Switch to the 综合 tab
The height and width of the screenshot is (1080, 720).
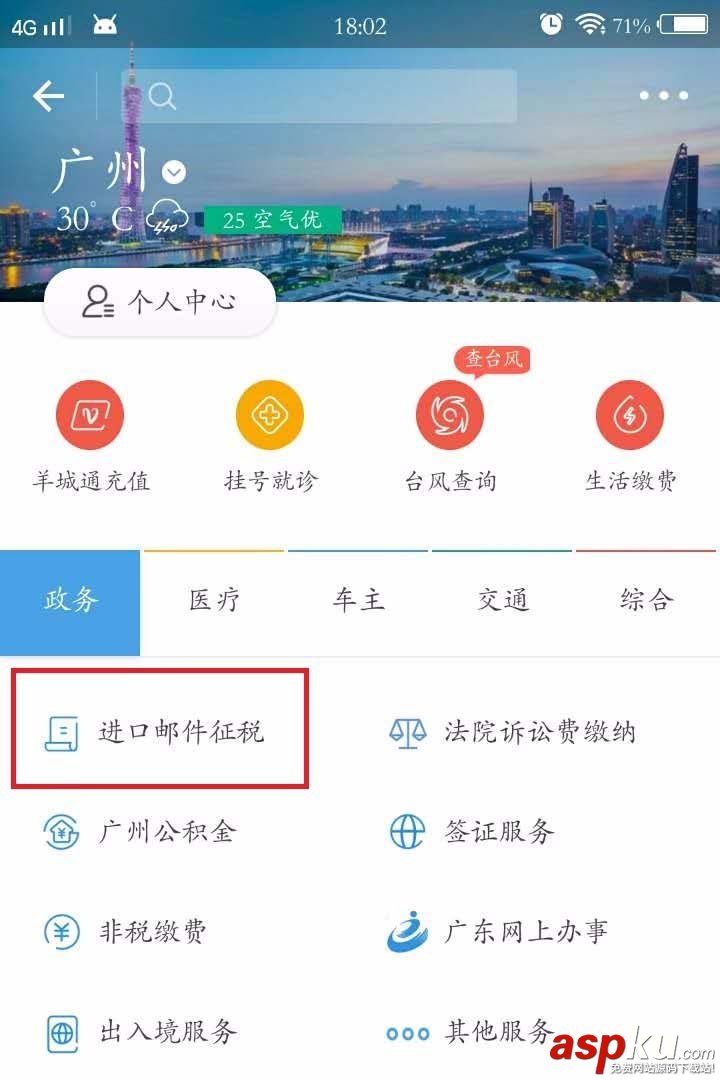coord(647,601)
